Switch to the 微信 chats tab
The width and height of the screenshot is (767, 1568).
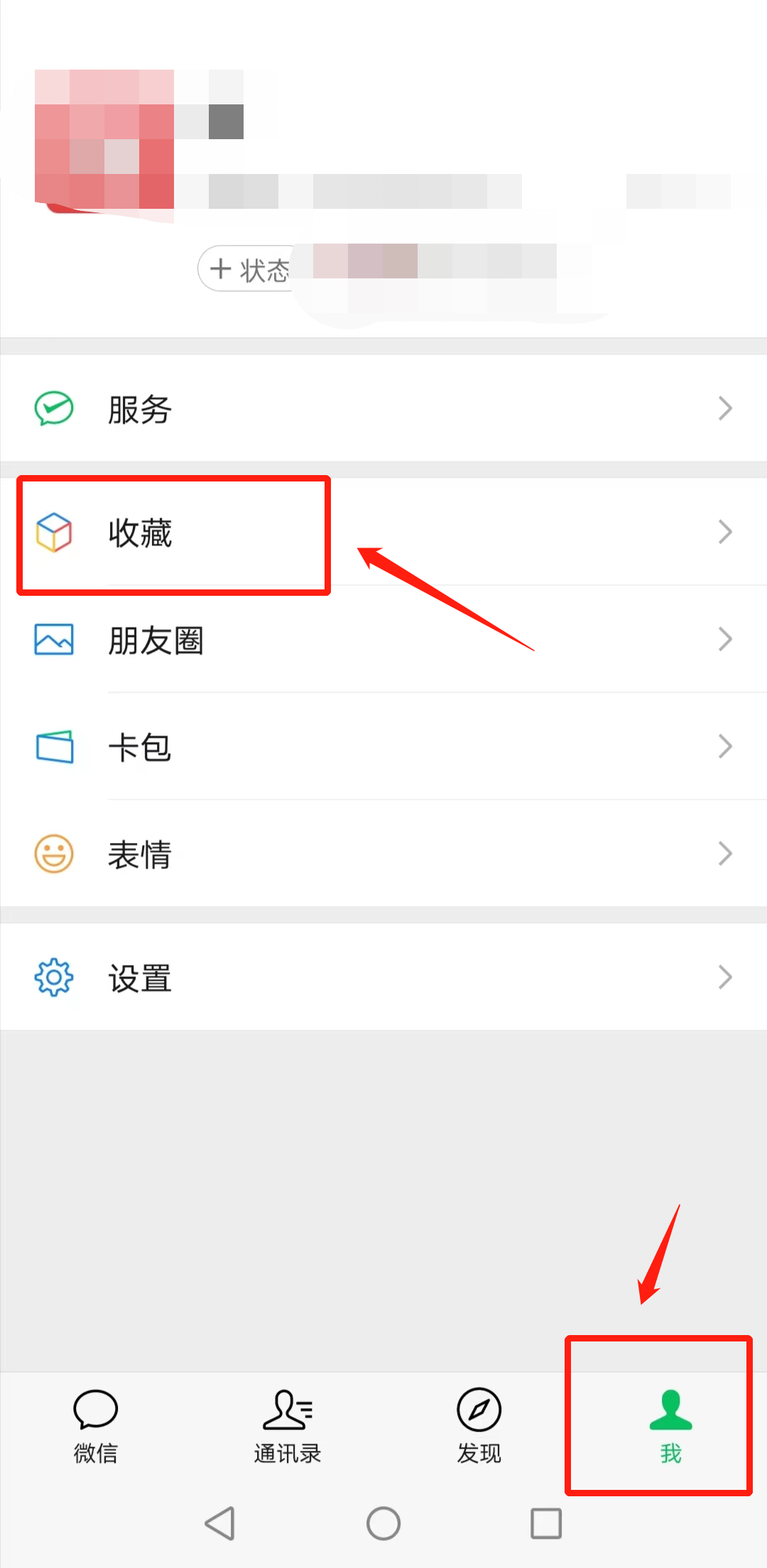point(96,1426)
